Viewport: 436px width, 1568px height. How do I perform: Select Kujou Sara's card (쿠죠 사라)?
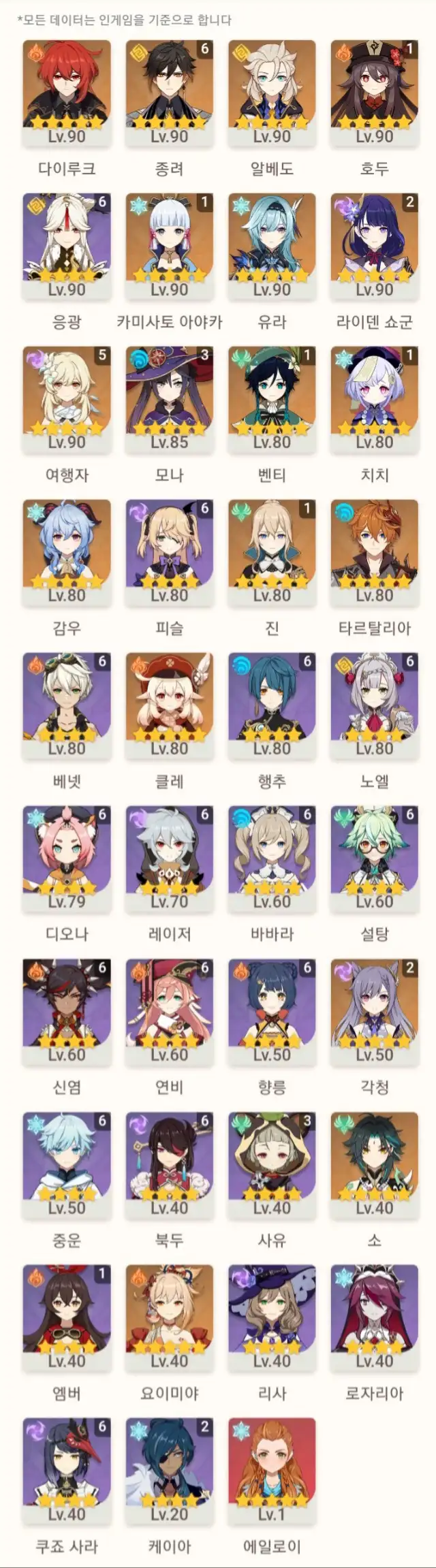tap(67, 1472)
